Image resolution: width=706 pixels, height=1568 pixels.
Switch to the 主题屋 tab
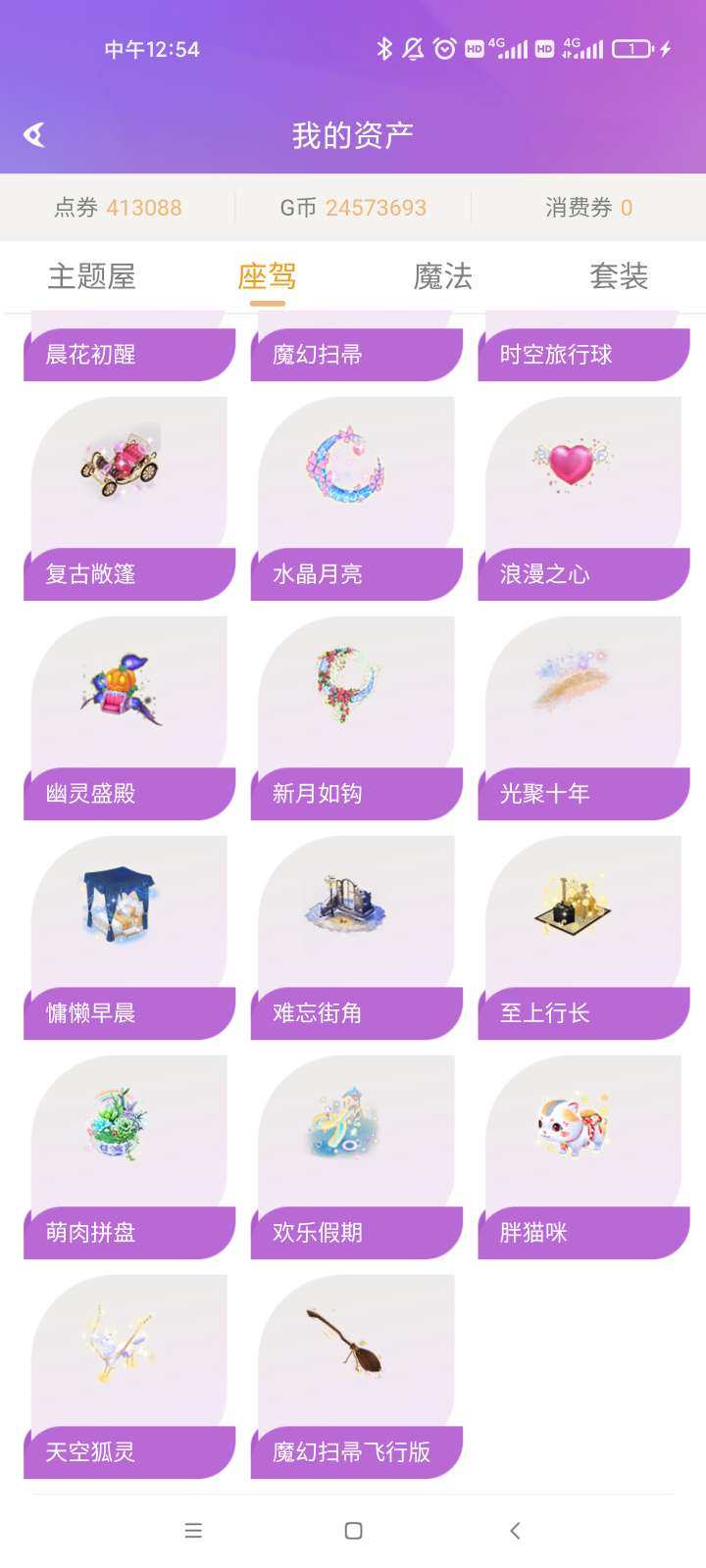tap(90, 277)
